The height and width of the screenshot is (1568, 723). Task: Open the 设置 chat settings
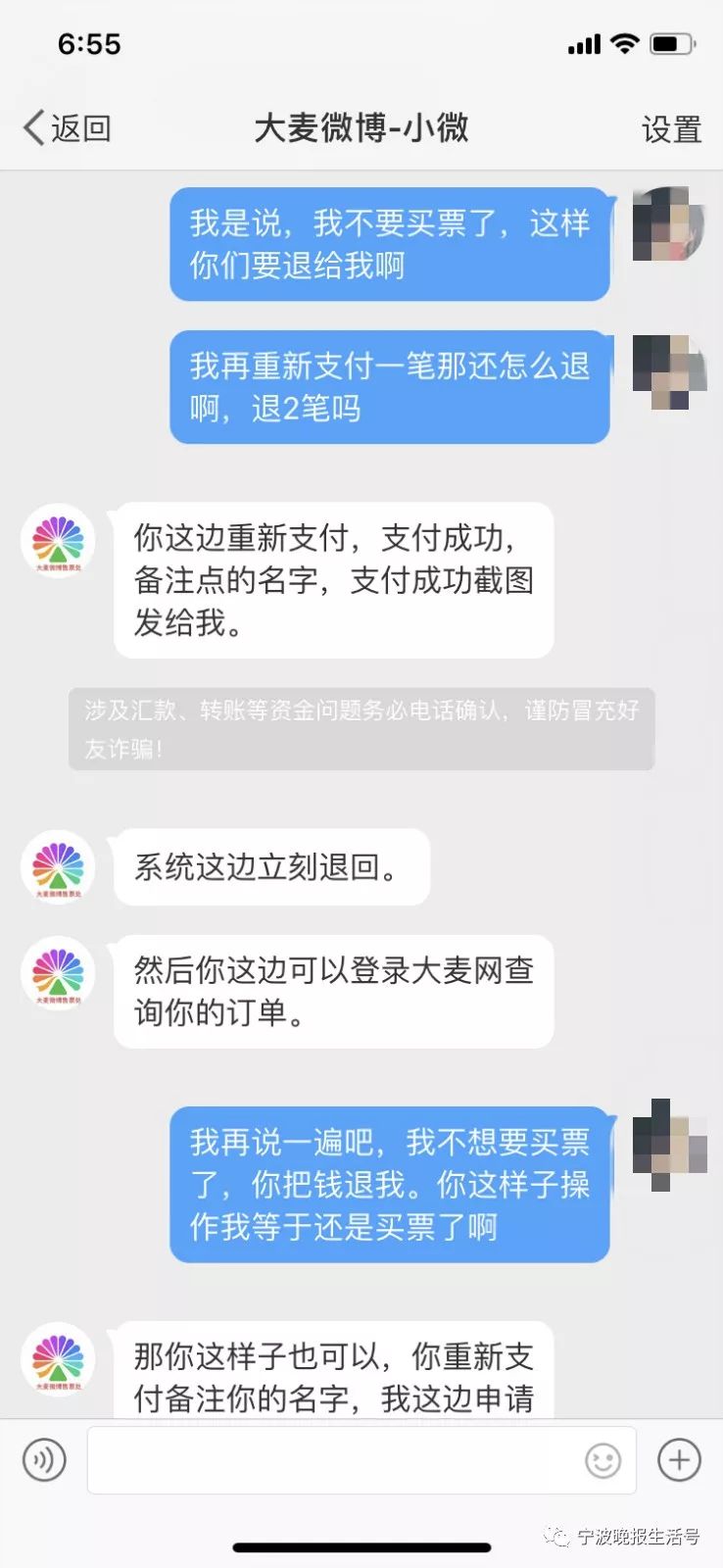click(671, 129)
